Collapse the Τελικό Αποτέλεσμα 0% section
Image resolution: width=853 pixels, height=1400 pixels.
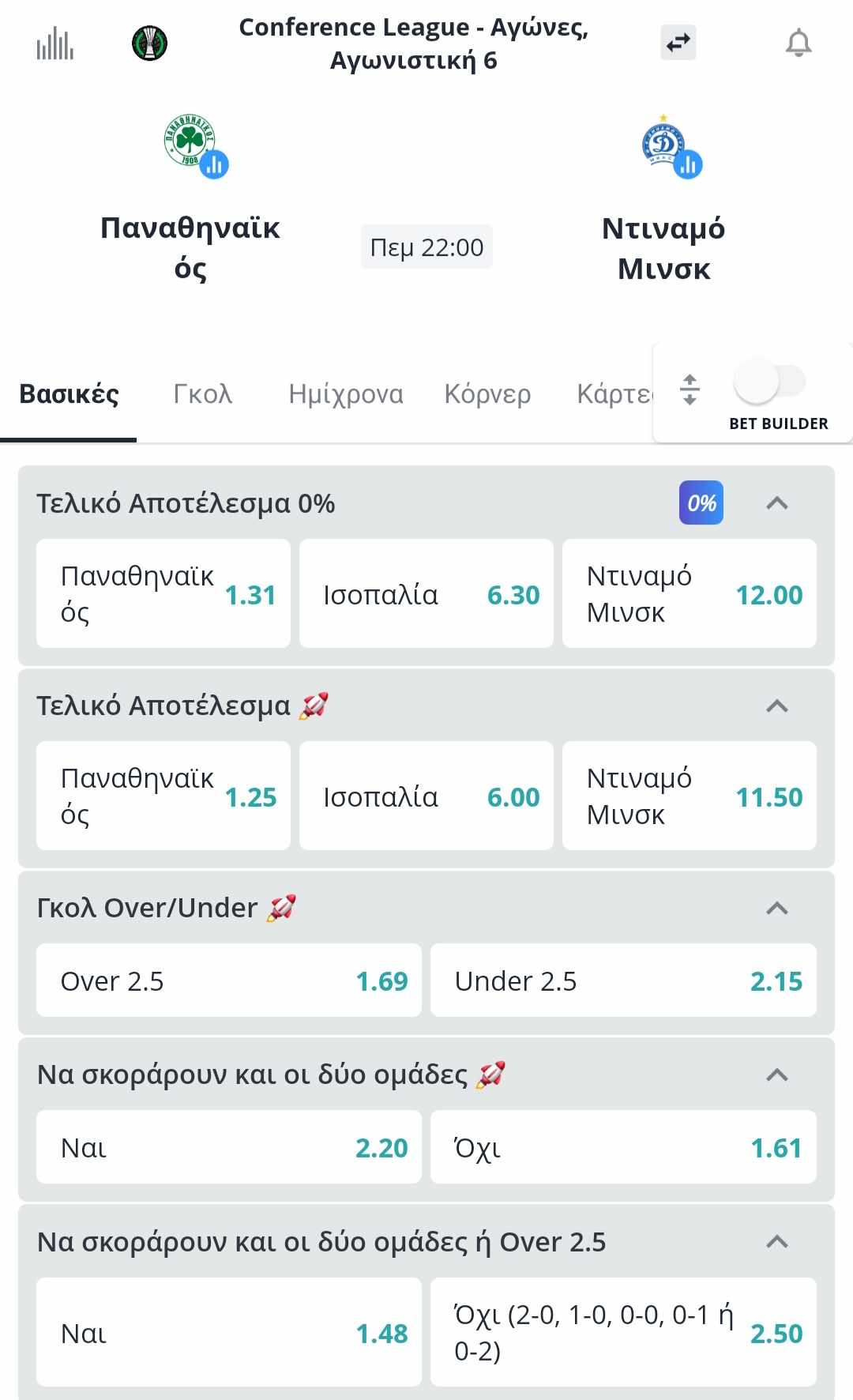coord(777,502)
